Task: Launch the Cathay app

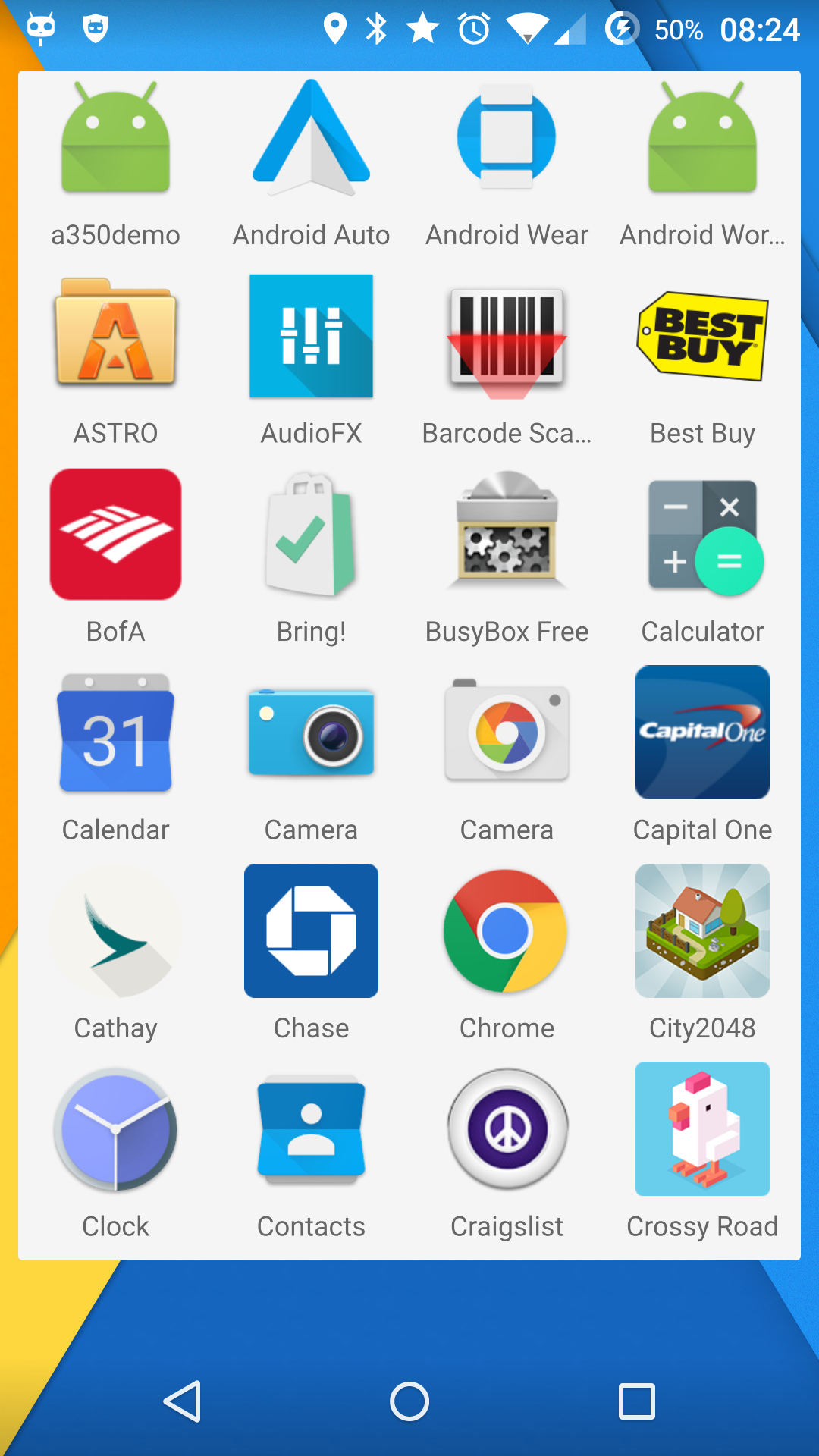Action: click(115, 930)
